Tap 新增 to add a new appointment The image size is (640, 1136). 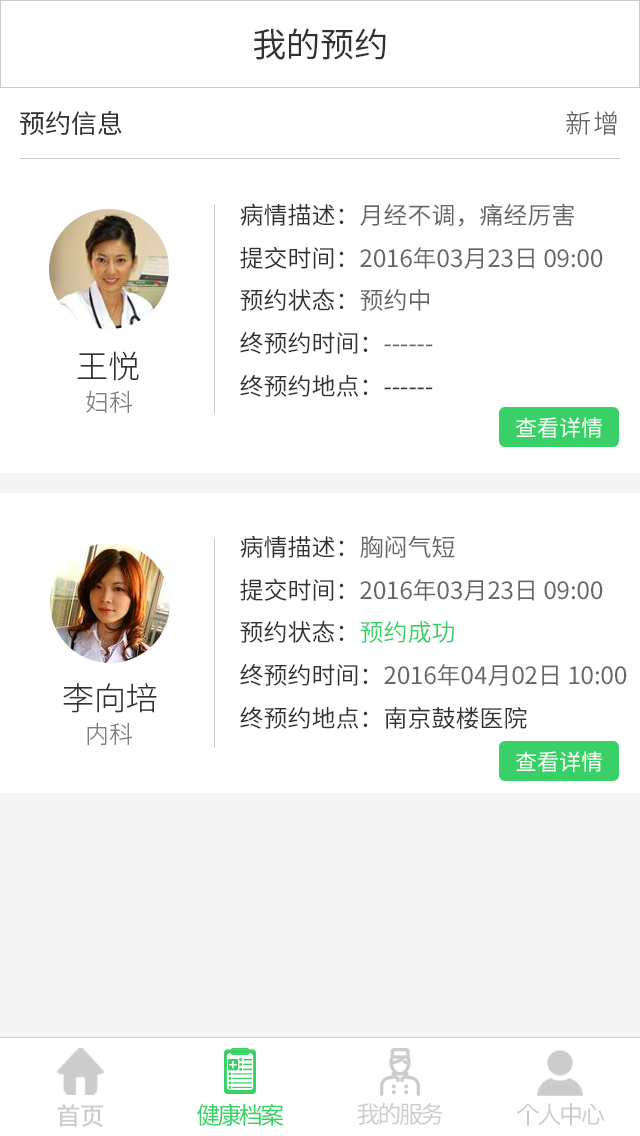click(591, 124)
